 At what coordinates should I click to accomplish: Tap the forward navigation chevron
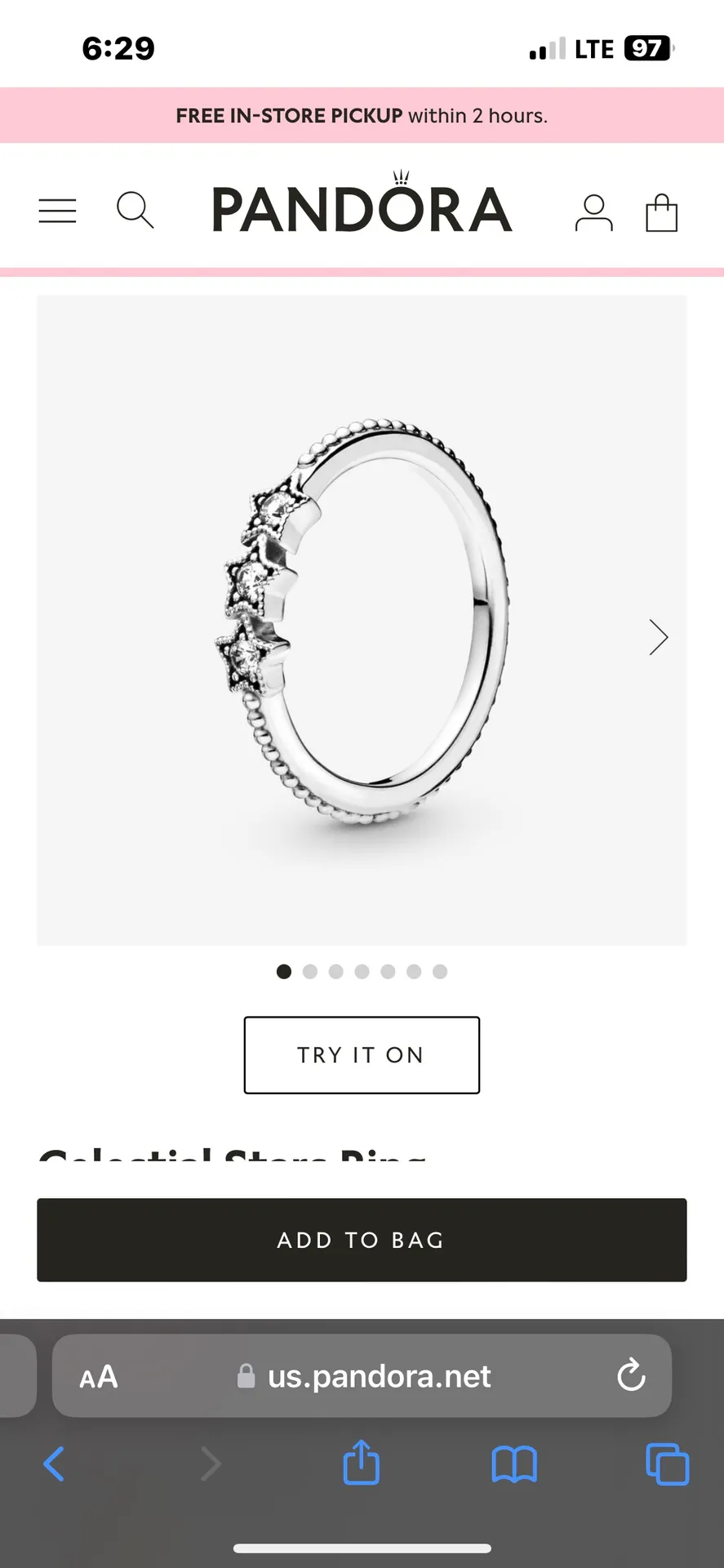point(211,1464)
